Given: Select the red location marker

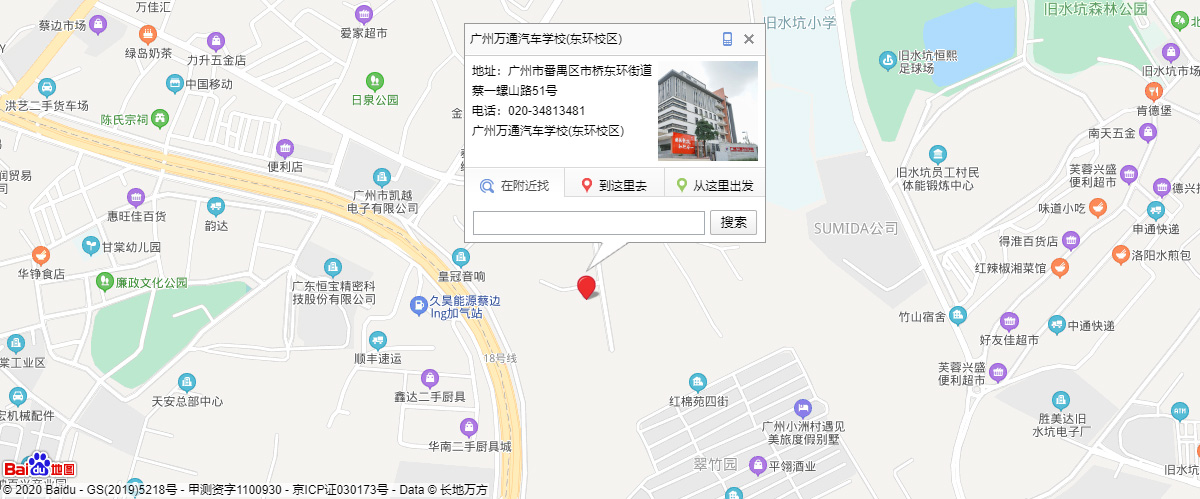Looking at the screenshot, I should click(587, 287).
